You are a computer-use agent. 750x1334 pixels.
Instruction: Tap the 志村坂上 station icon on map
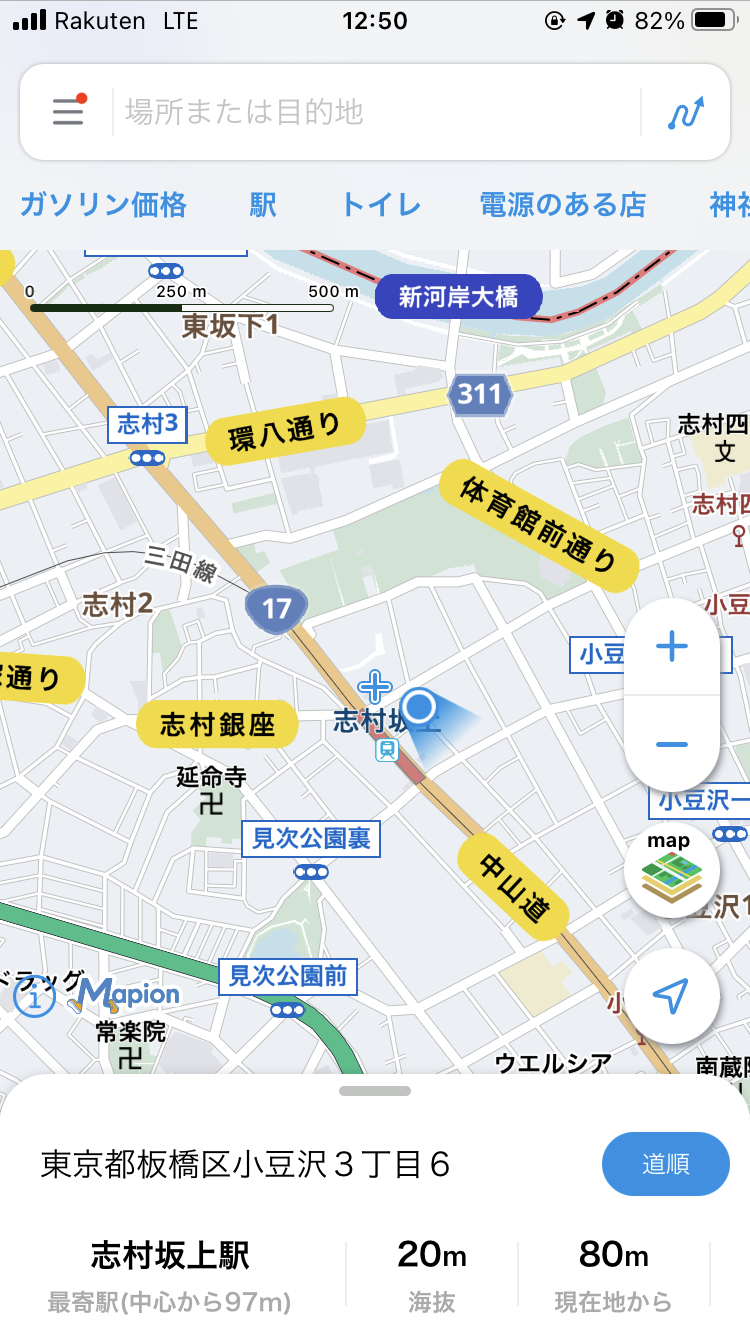point(386,750)
